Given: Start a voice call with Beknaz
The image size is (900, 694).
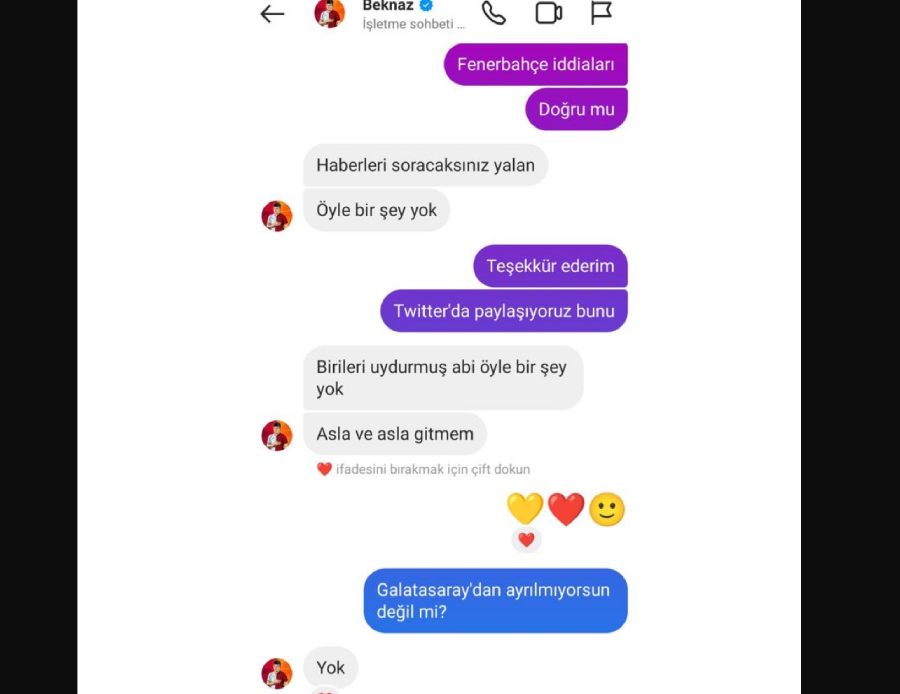Looking at the screenshot, I should pyautogui.click(x=494, y=12).
